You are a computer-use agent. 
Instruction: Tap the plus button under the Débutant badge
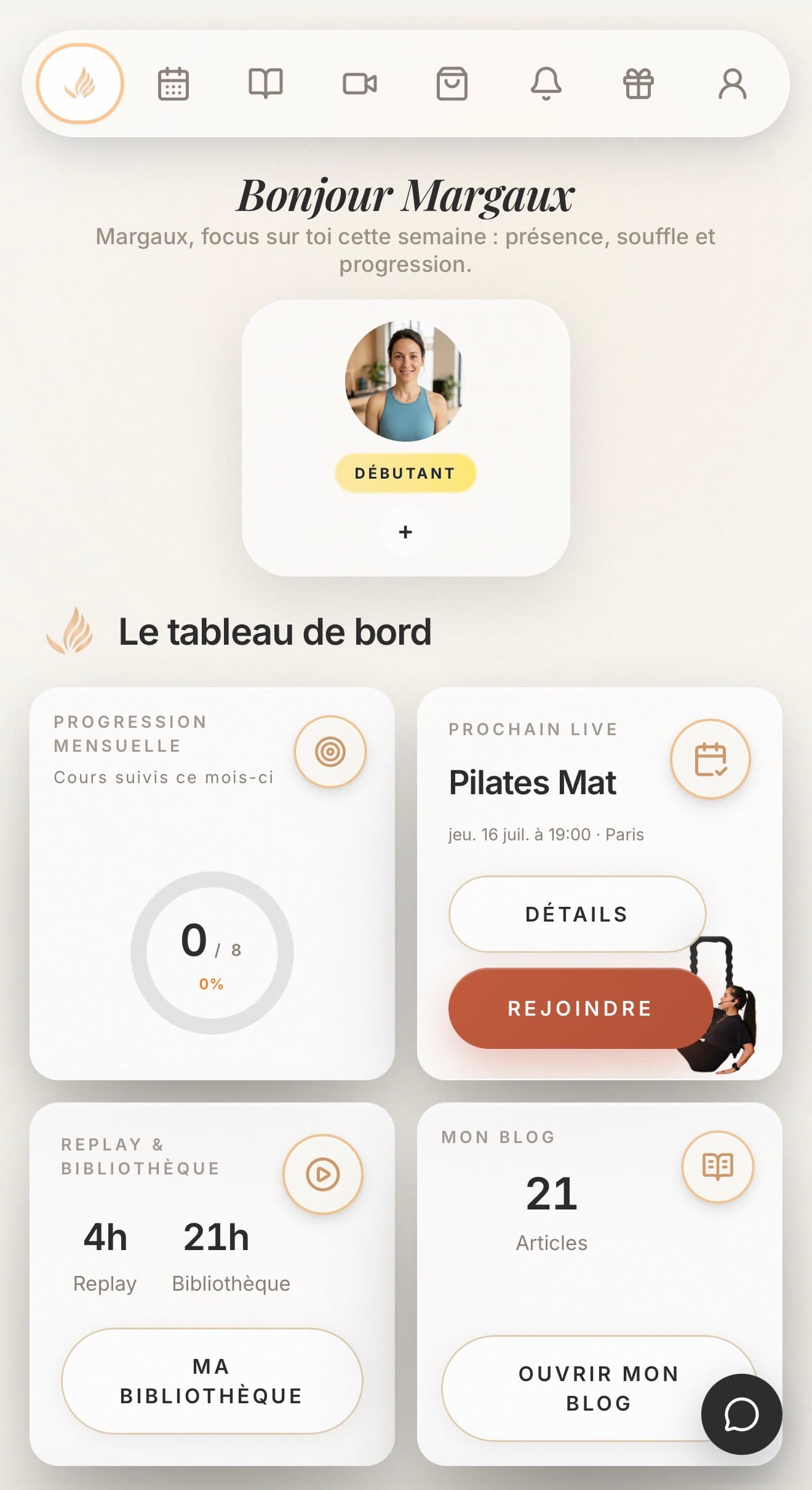tap(405, 532)
